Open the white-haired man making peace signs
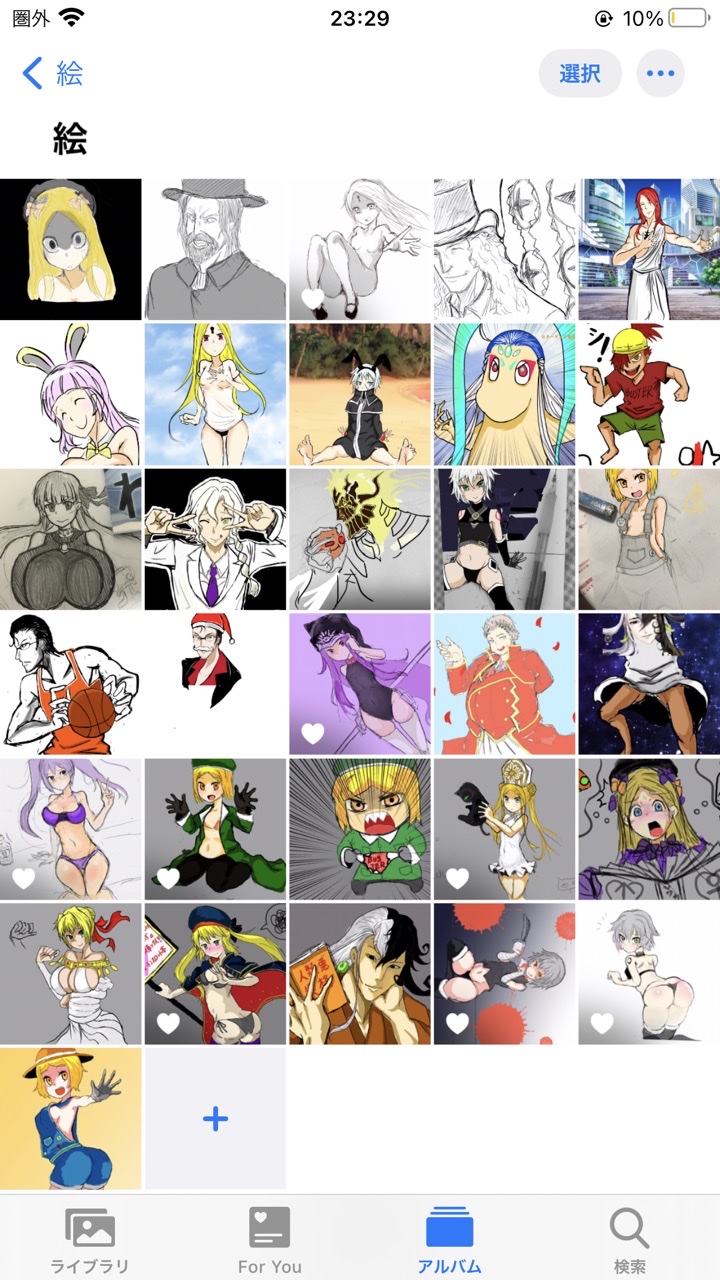720x1280 pixels. pos(215,539)
